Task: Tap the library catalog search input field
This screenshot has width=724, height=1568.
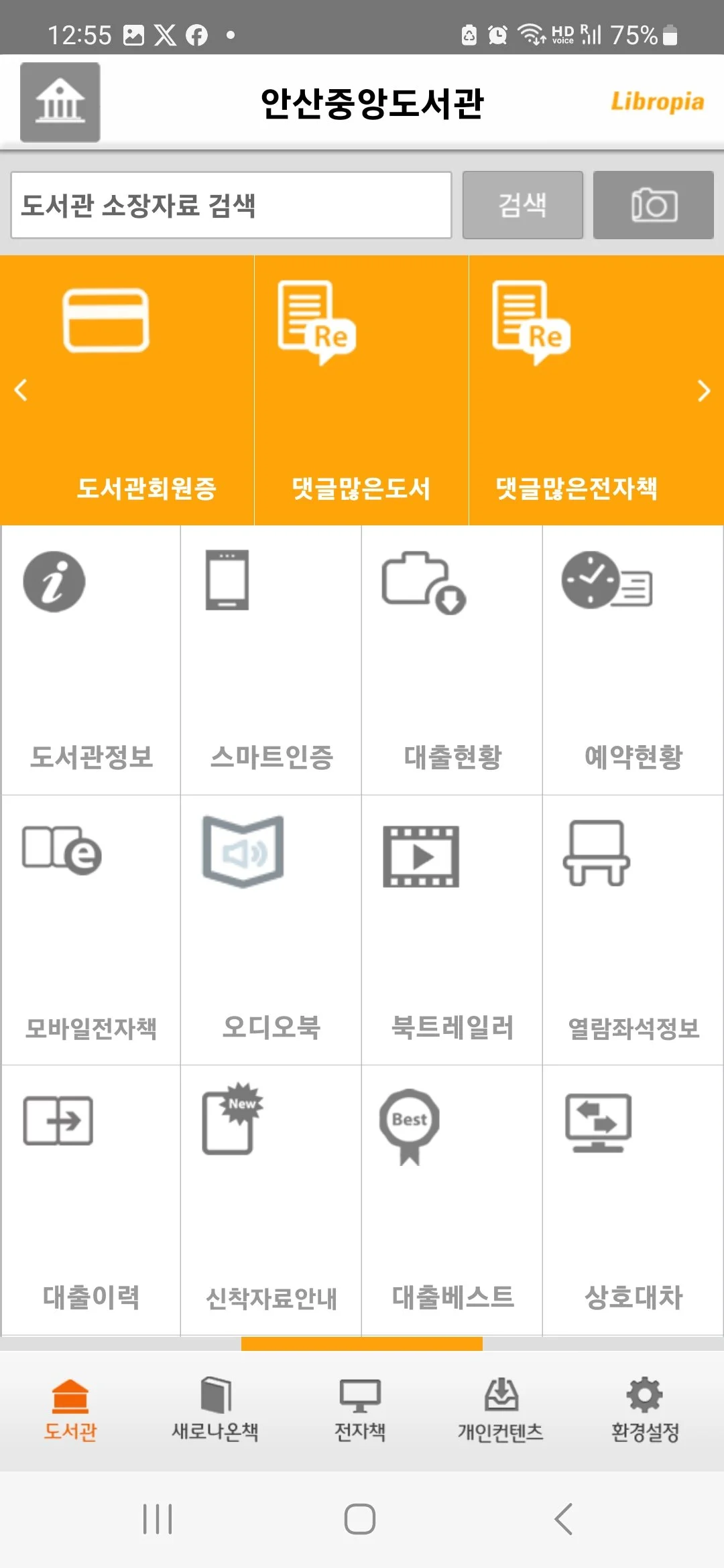Action: [231, 206]
